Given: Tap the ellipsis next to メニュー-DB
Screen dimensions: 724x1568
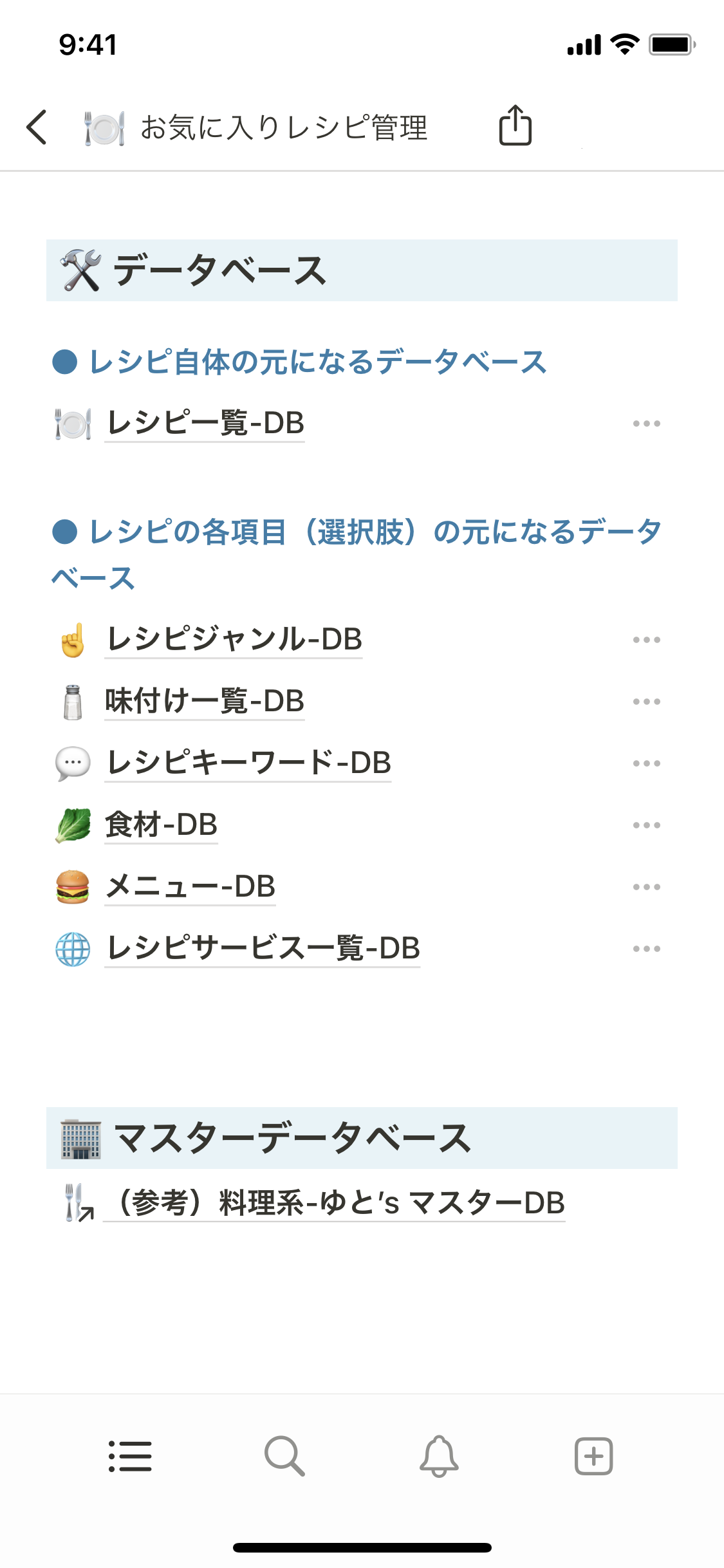Looking at the screenshot, I should (x=646, y=887).
